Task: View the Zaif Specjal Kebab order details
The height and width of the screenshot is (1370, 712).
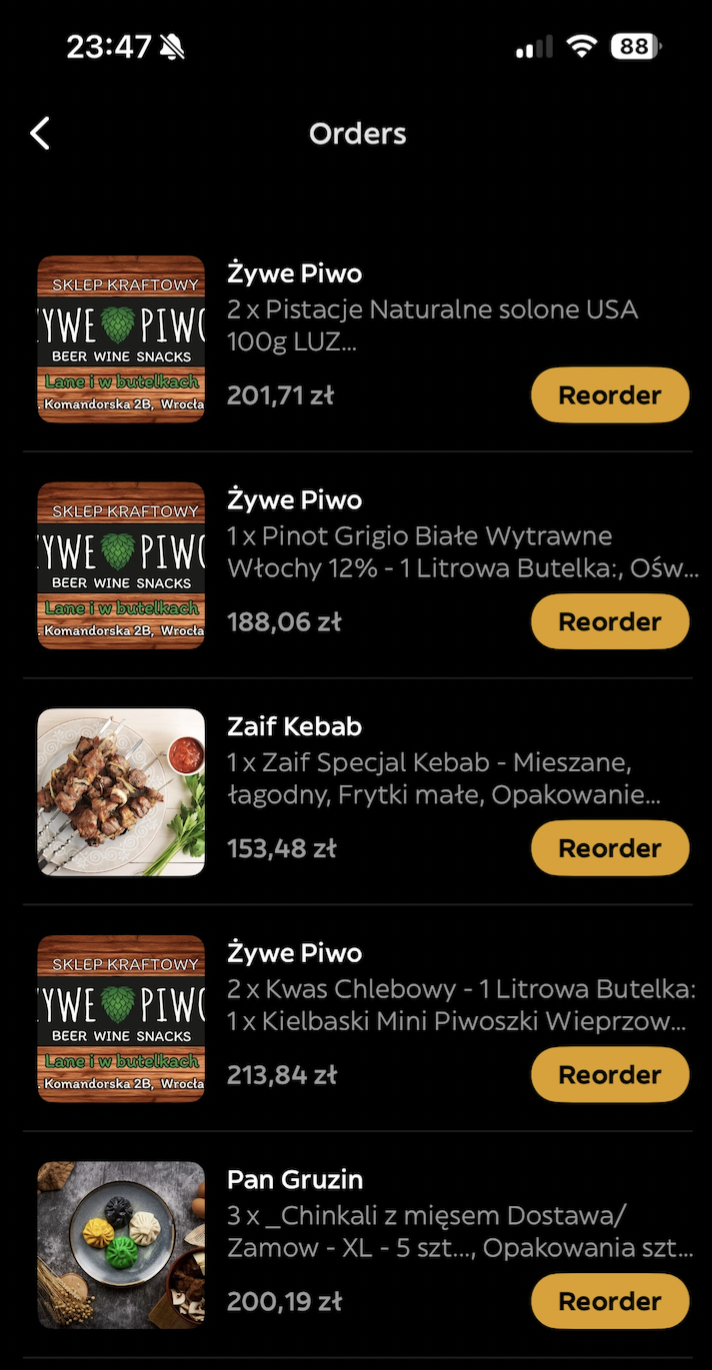Action: [430, 762]
